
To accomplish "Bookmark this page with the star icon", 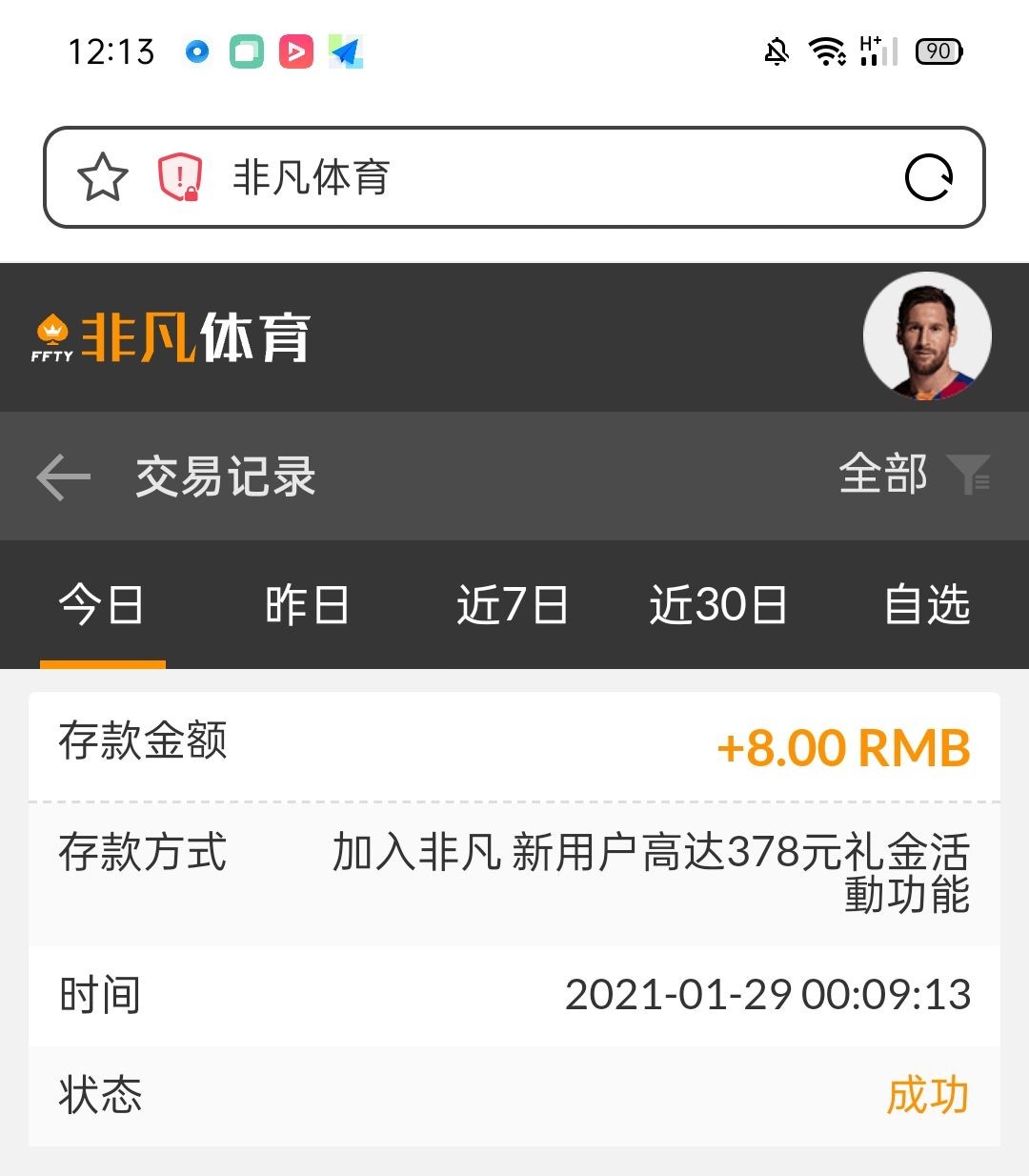I will tap(102, 177).
